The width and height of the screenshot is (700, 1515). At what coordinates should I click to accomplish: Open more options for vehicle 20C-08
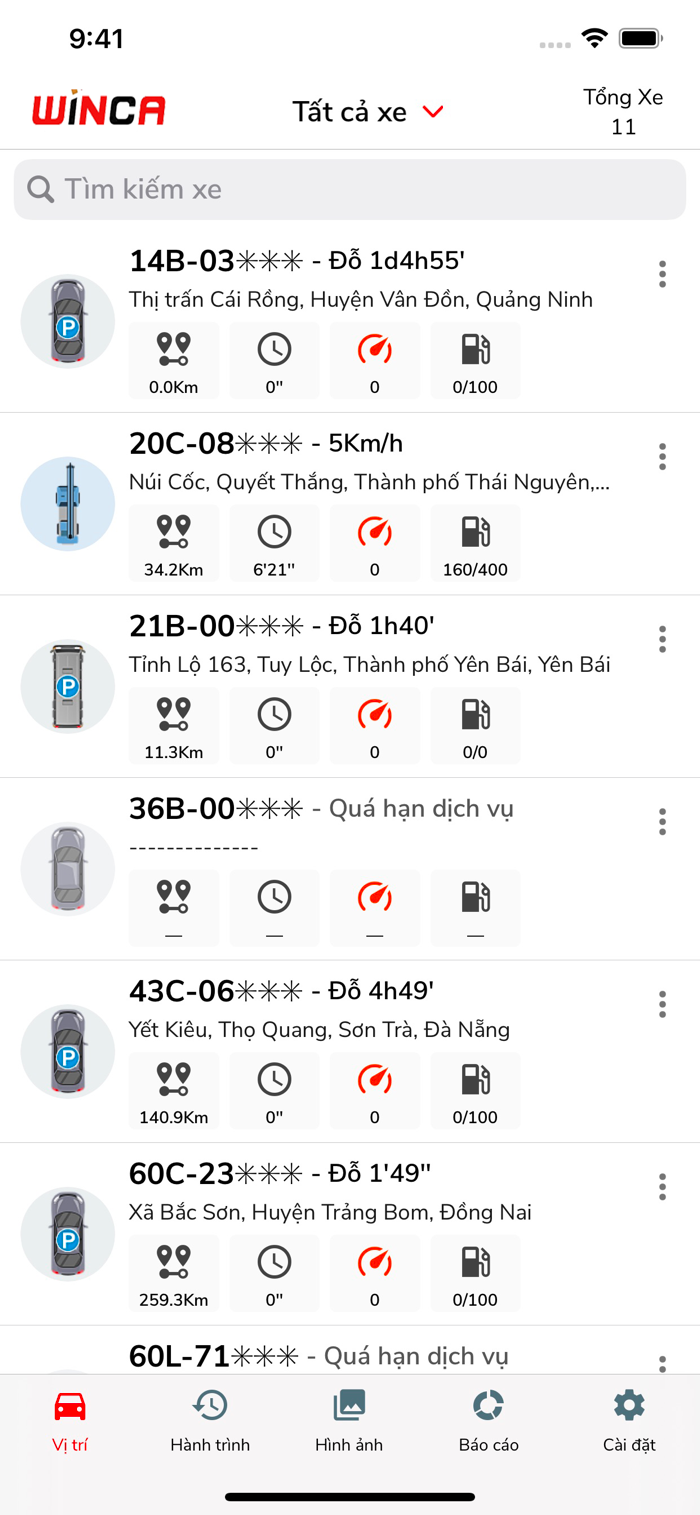(x=662, y=457)
